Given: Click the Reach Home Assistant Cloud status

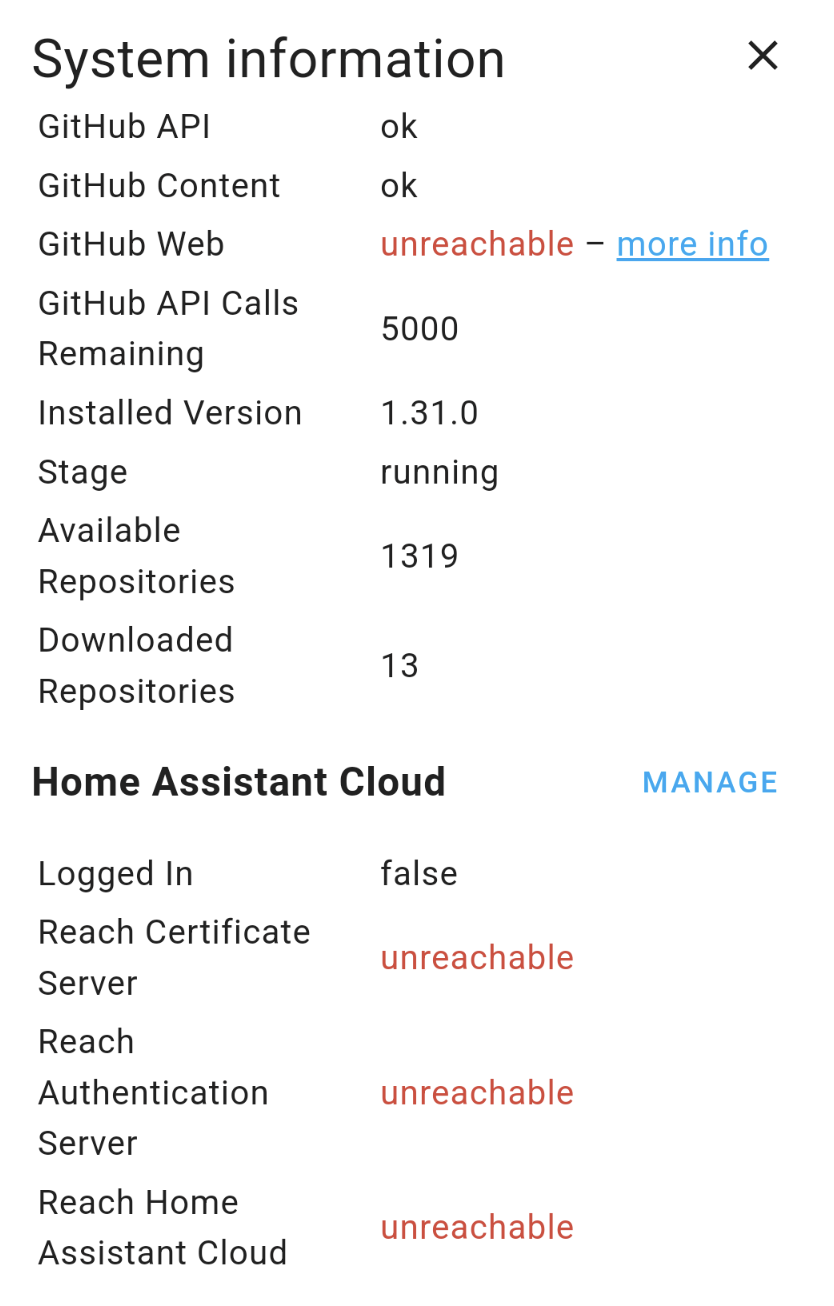Looking at the screenshot, I should coord(477,1227).
